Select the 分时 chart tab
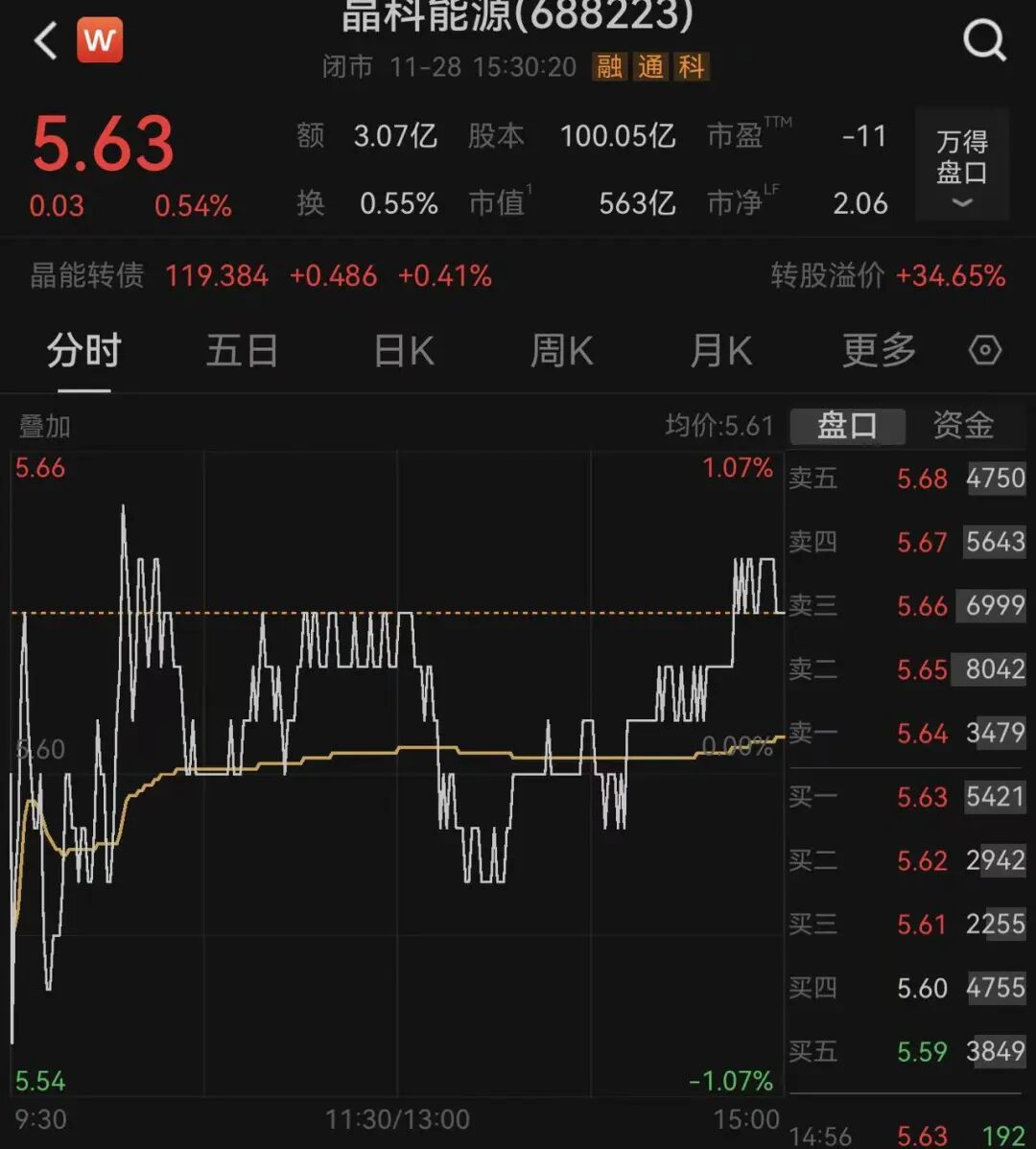The height and width of the screenshot is (1149, 1036). (x=83, y=351)
